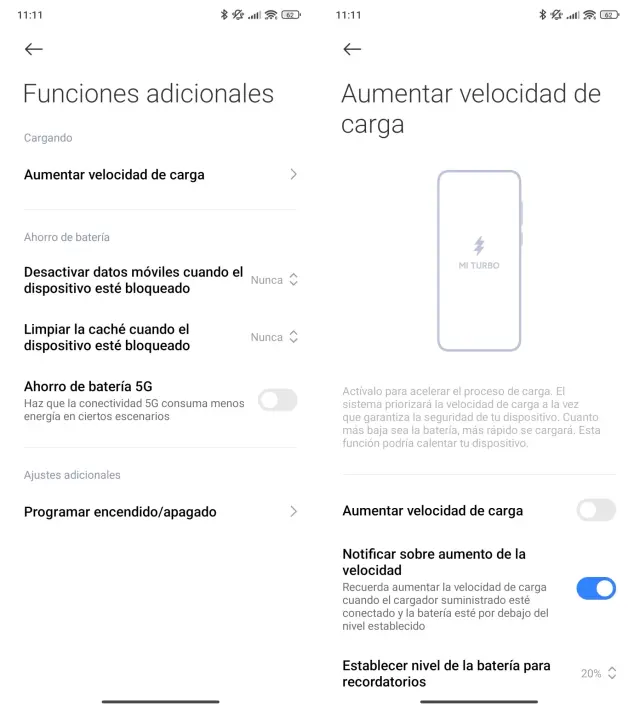Open Programar encendido/apagado

[x=160, y=511]
